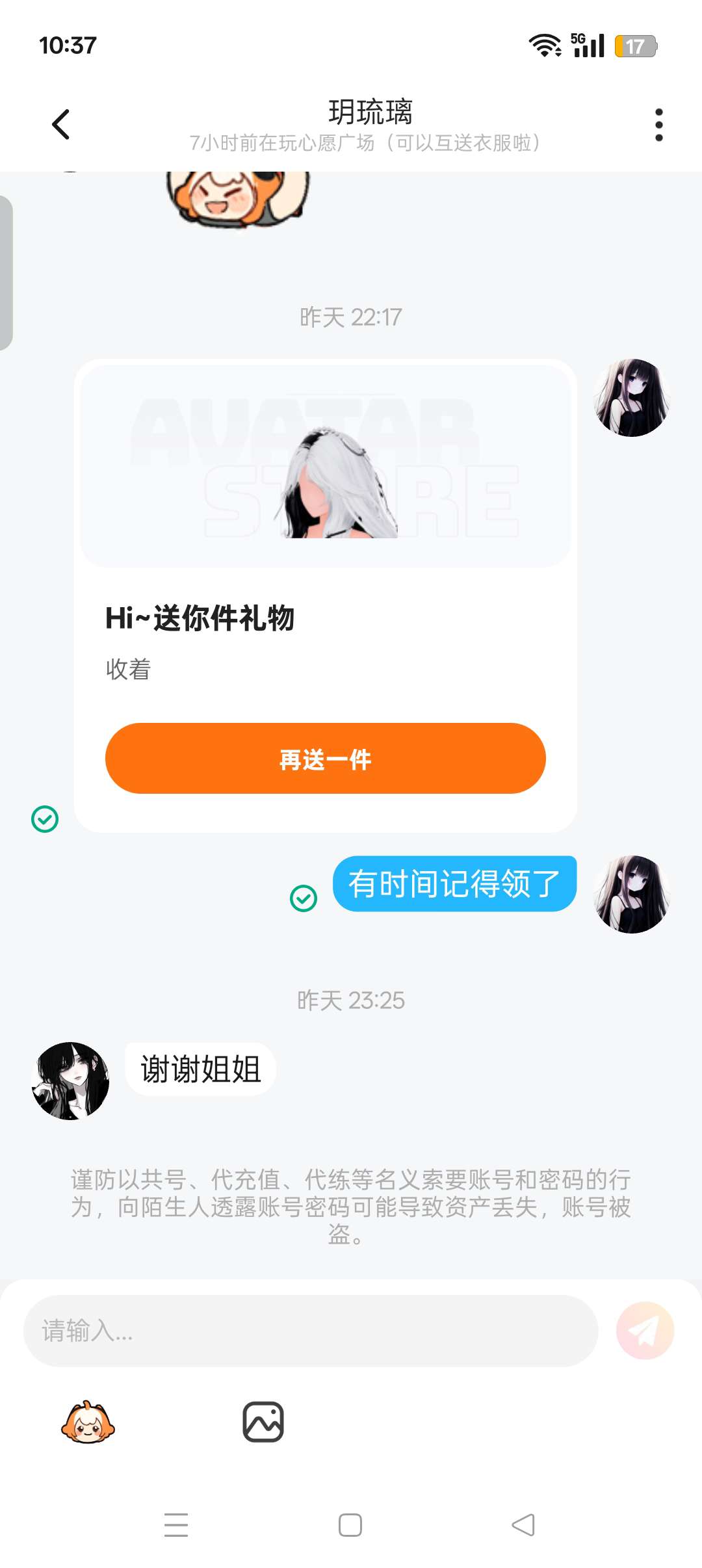Focus the 请输入 message field
The image size is (702, 1568).
[311, 1330]
